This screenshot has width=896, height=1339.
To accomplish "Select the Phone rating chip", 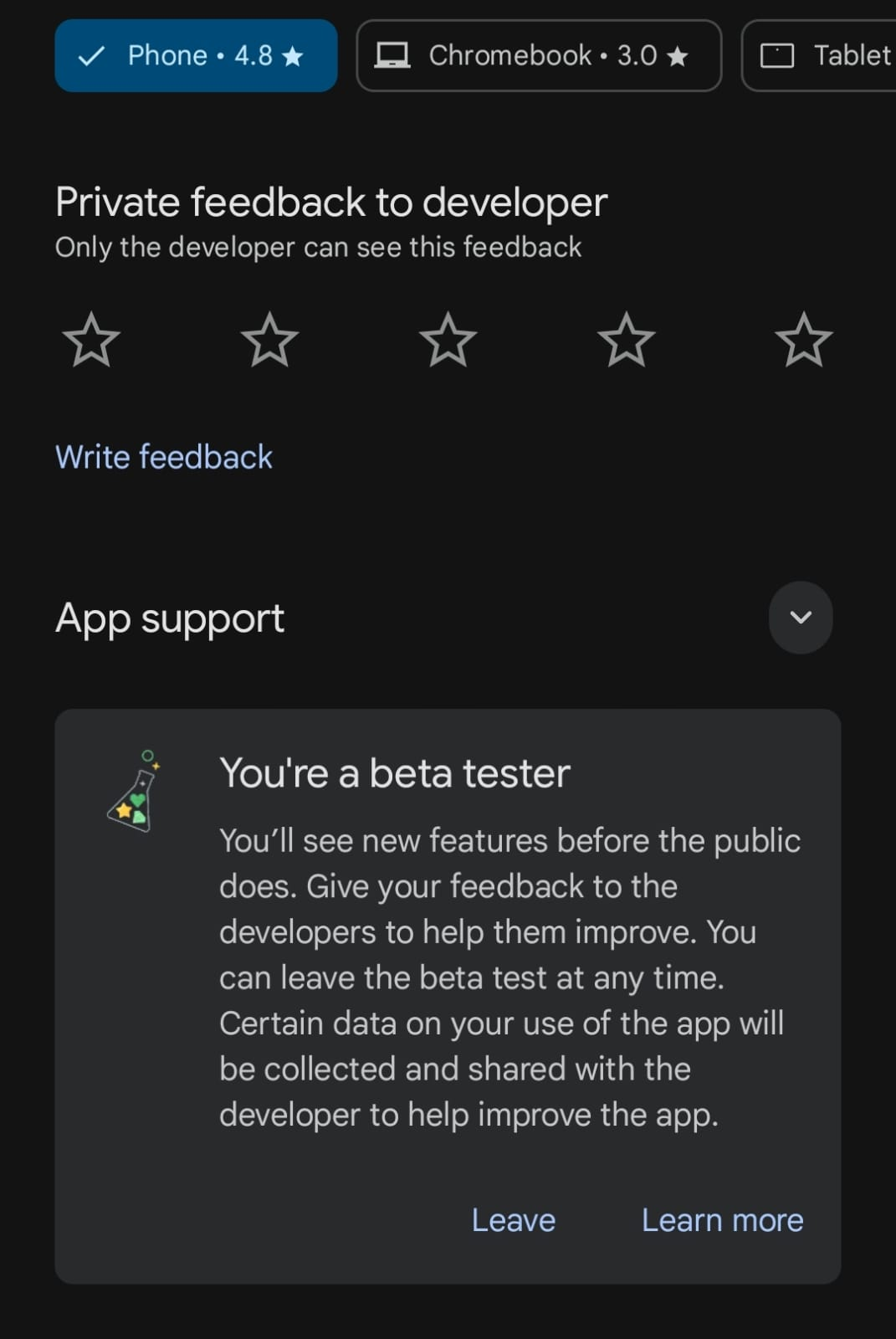I will 196,56.
